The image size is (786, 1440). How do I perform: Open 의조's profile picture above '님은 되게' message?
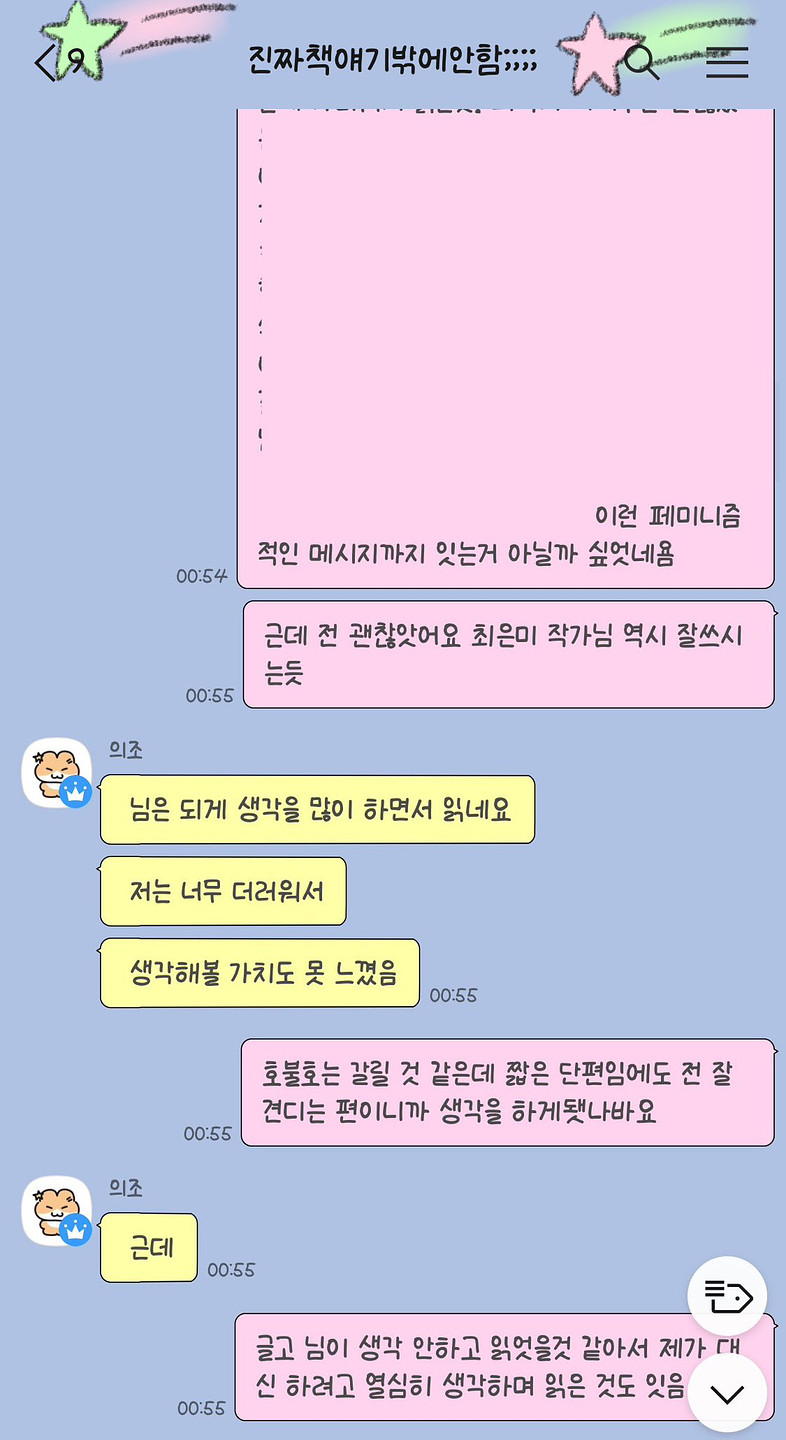(57, 775)
